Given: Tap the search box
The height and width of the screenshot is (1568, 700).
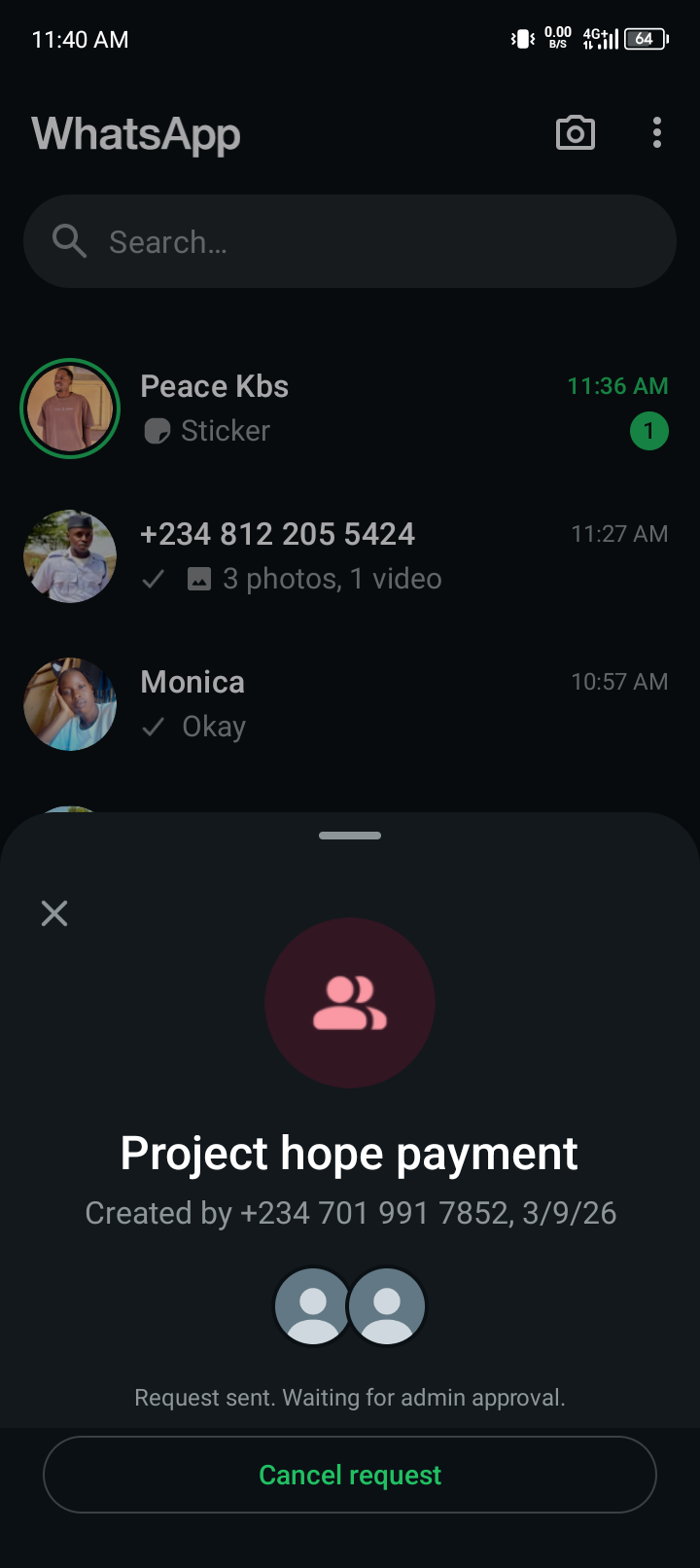Looking at the screenshot, I should [350, 241].
